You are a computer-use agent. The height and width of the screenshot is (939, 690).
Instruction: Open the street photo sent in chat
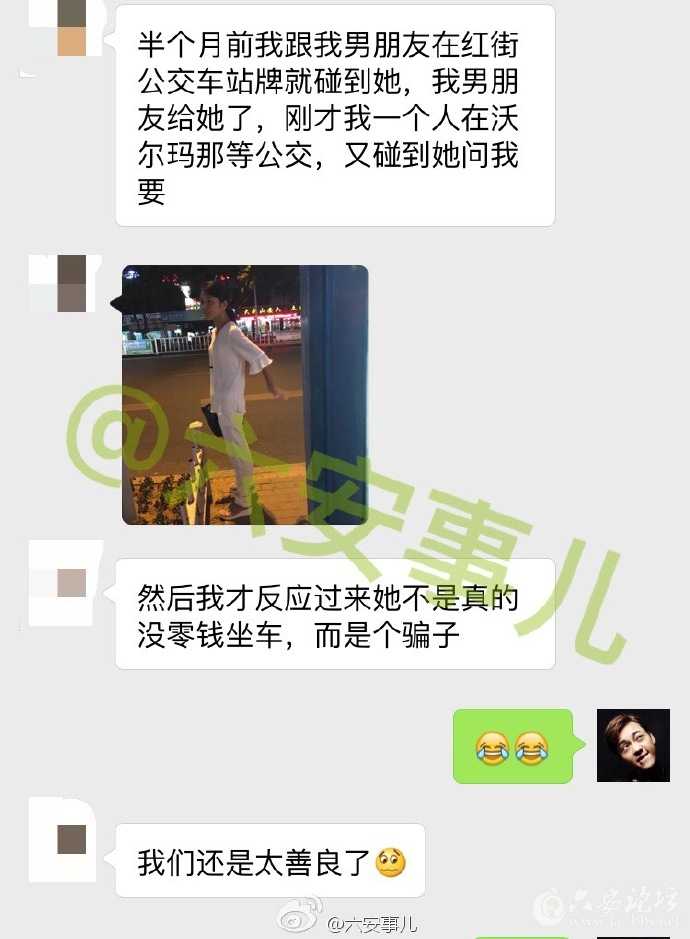click(245, 394)
